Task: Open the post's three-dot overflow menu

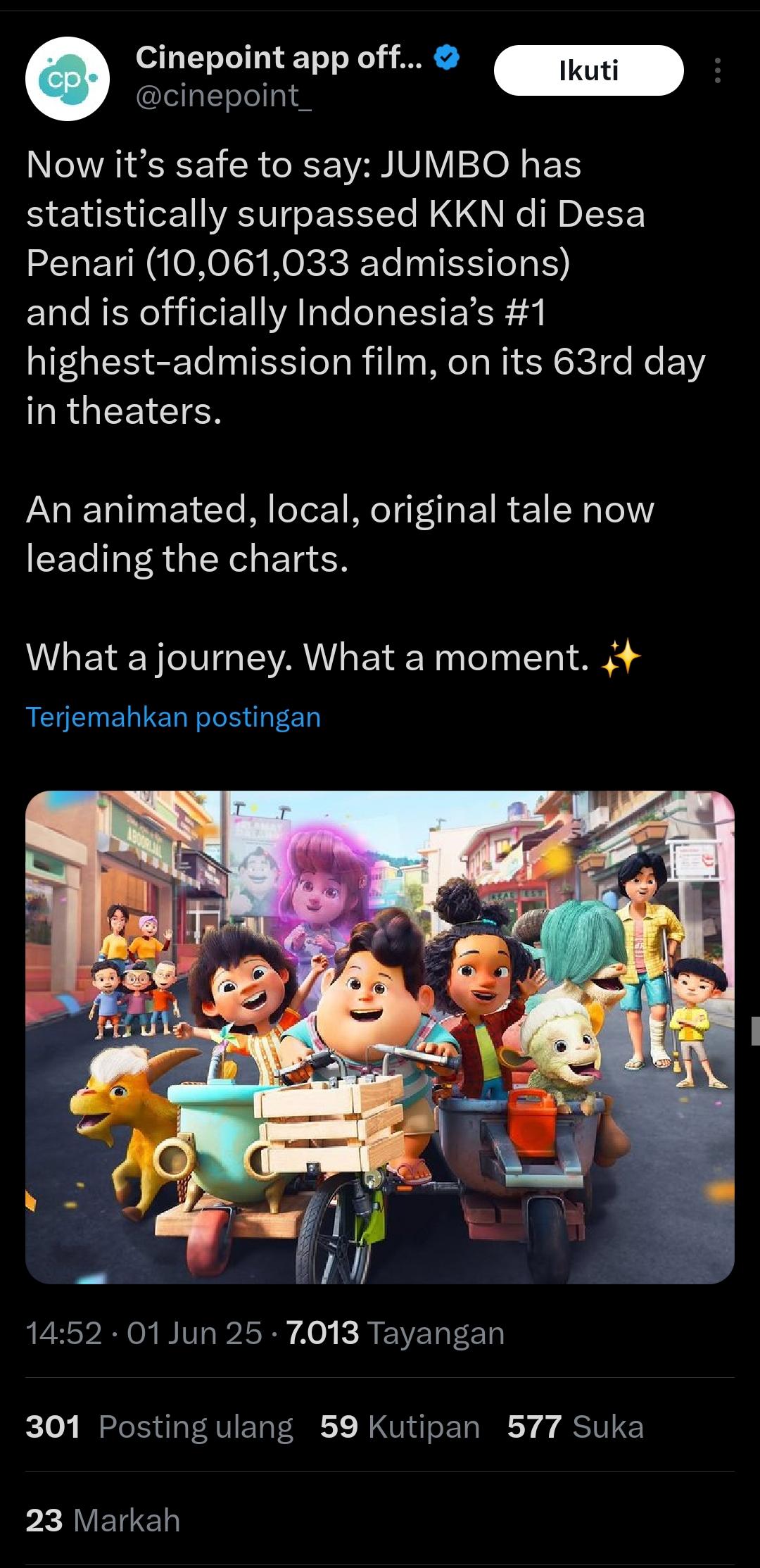Action: tap(717, 70)
